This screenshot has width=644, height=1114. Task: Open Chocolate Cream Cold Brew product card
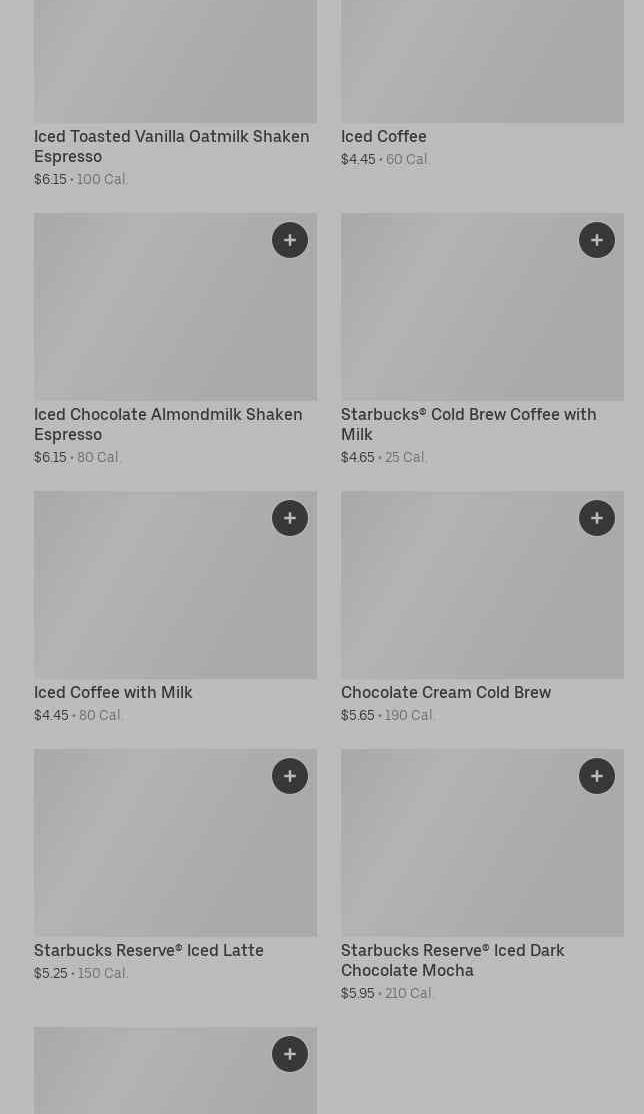(445, 692)
